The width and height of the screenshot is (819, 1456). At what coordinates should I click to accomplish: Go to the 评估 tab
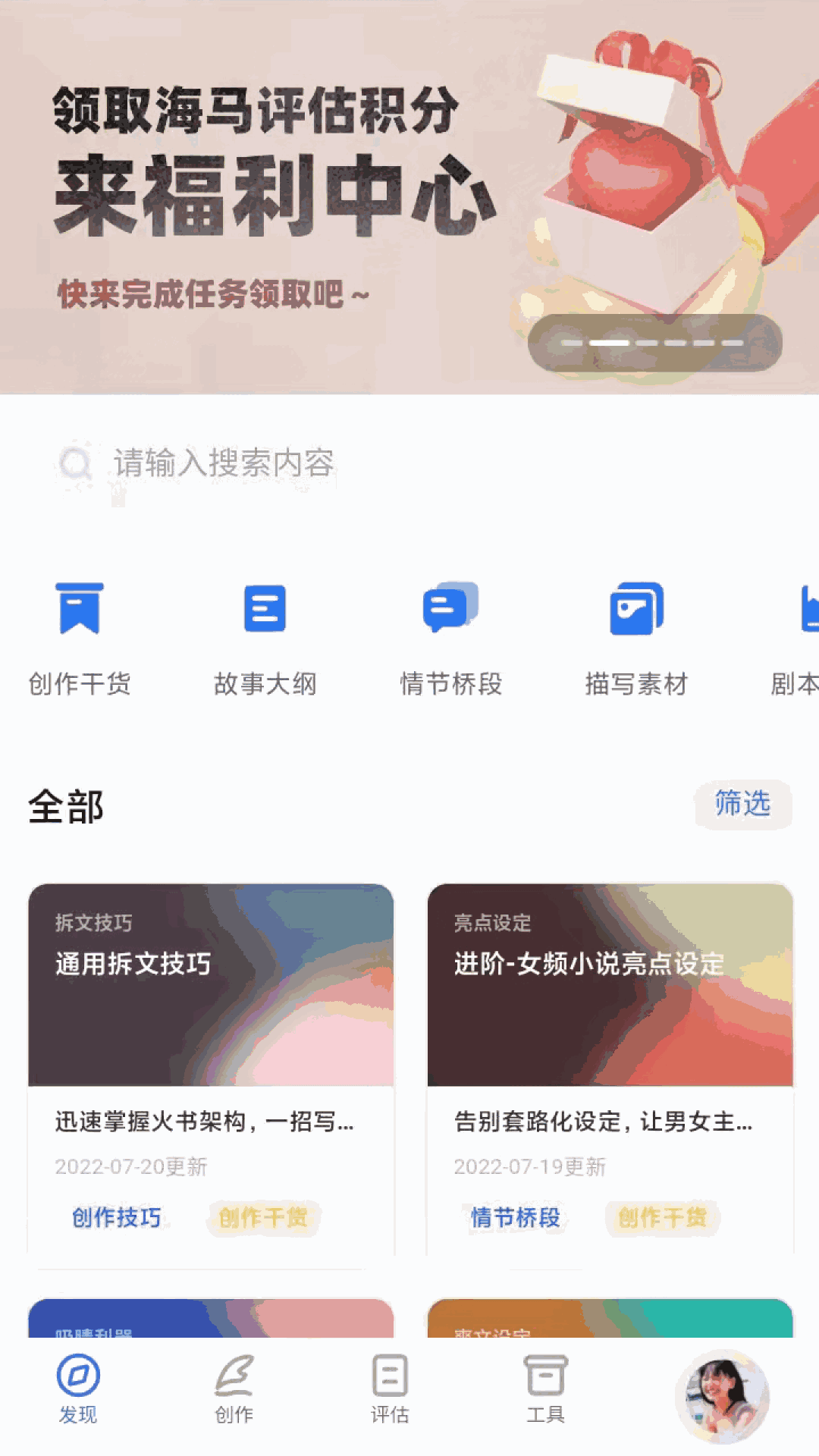coord(390,1389)
